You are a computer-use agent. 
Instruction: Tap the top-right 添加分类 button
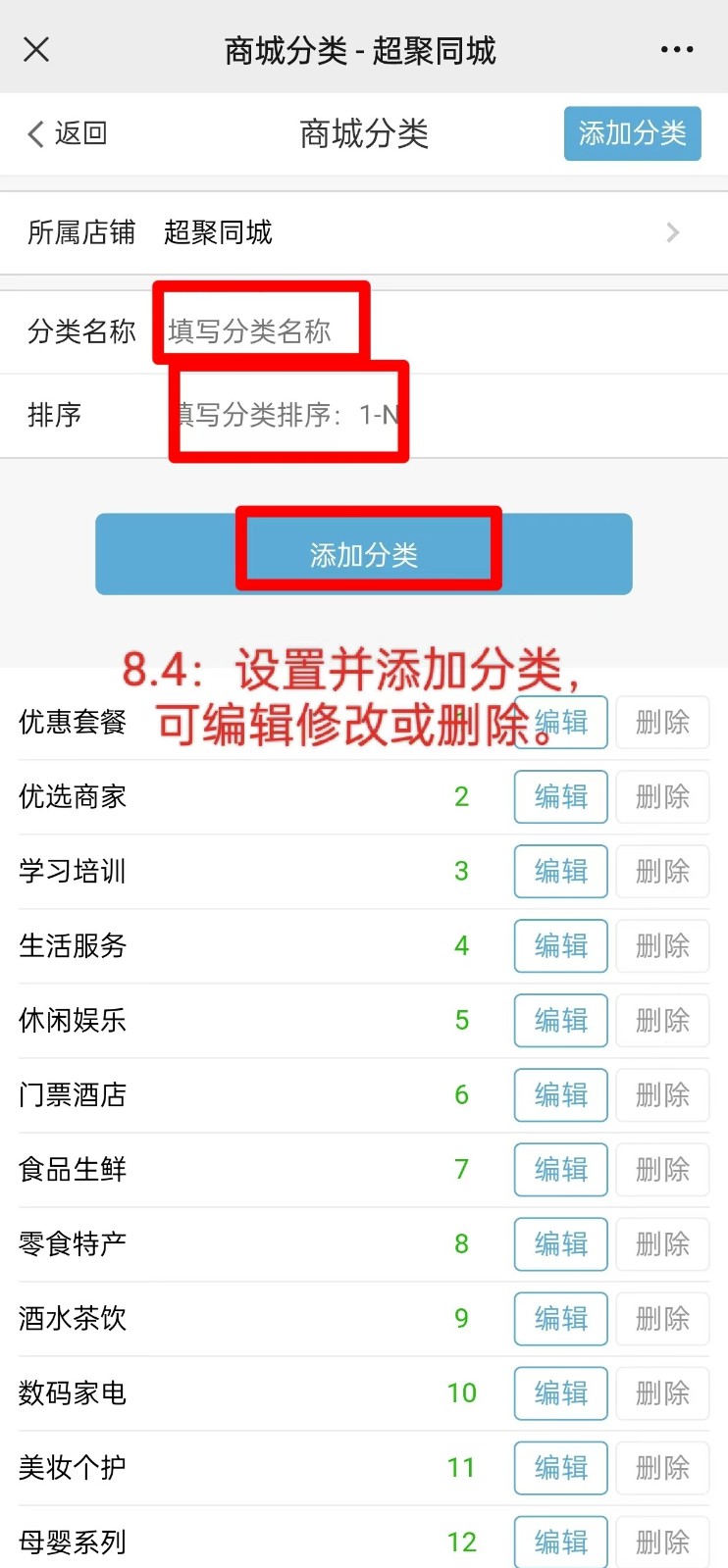pos(632,133)
